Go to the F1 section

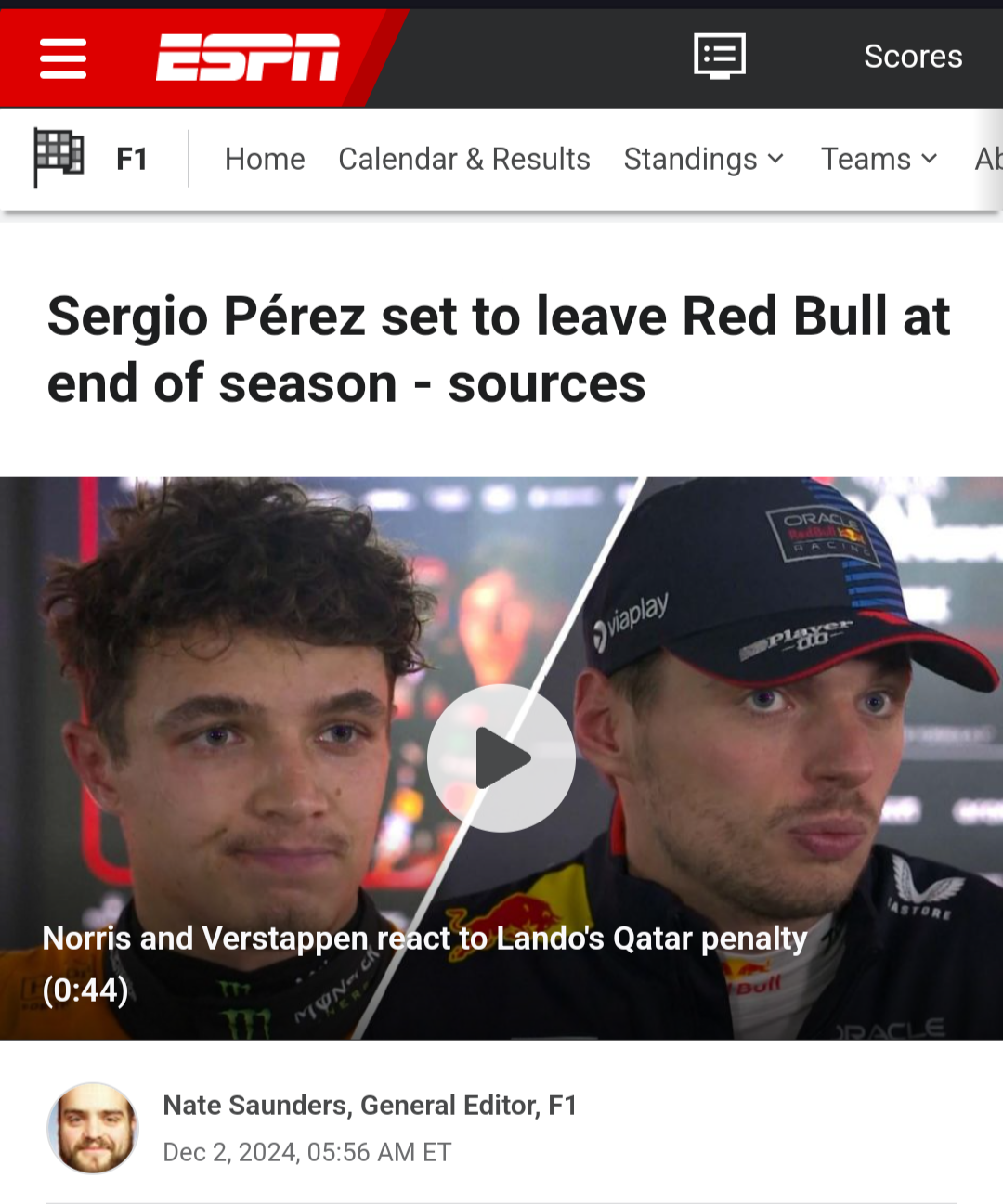pos(131,159)
